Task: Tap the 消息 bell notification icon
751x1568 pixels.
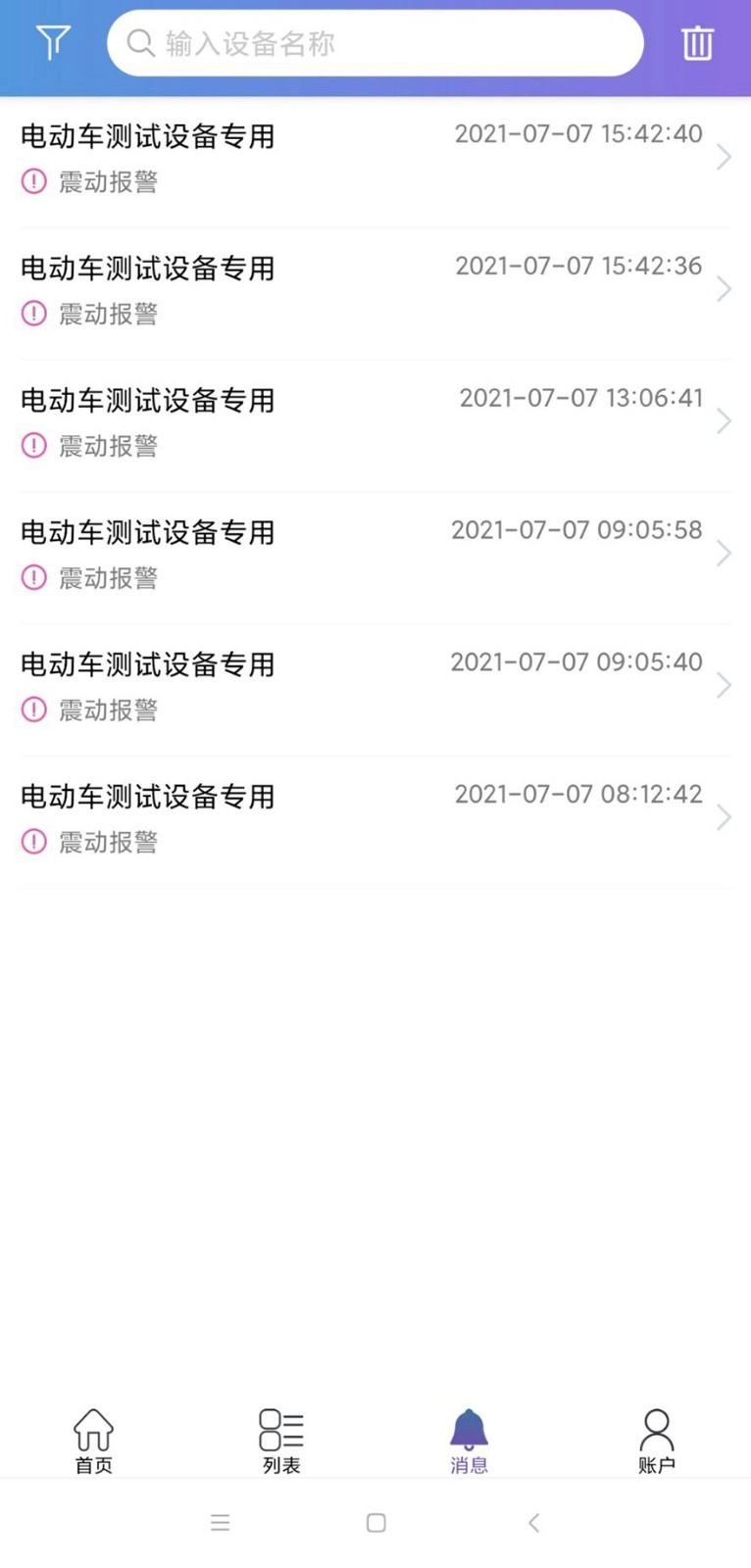Action: click(469, 1429)
